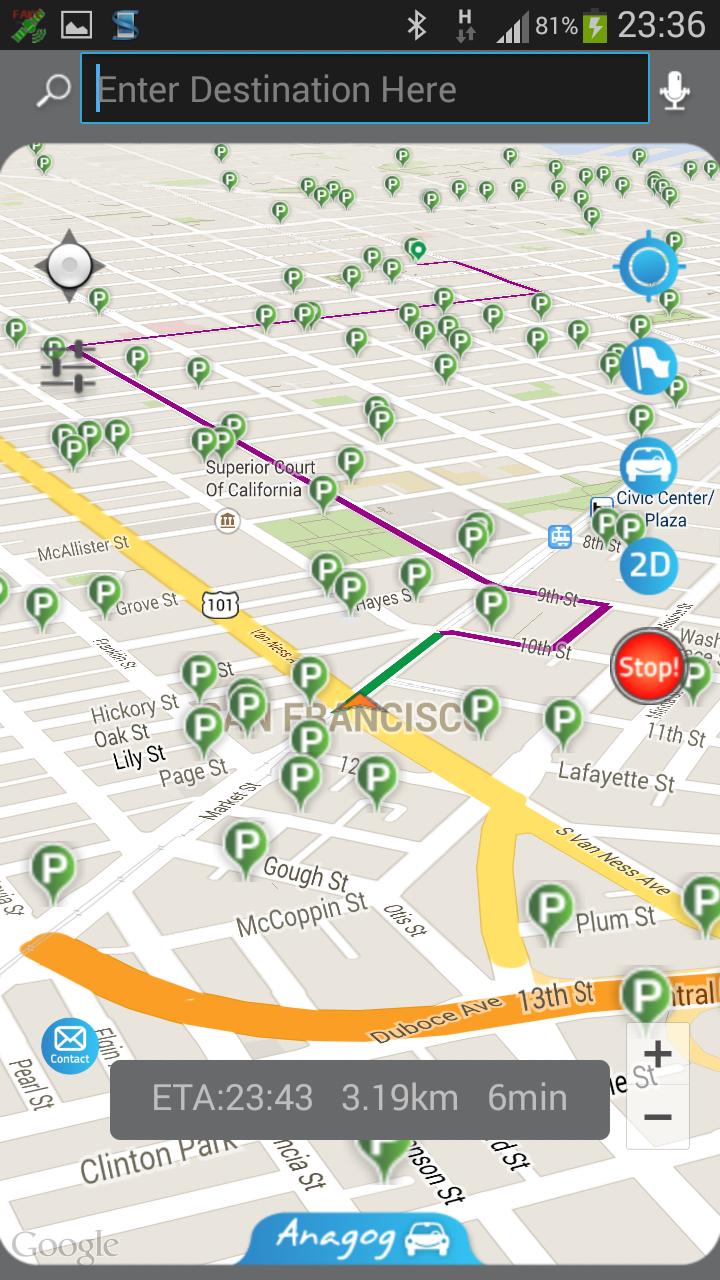This screenshot has height=1280, width=720.
Task: Open the Contact envelope icon
Action: (x=68, y=1044)
